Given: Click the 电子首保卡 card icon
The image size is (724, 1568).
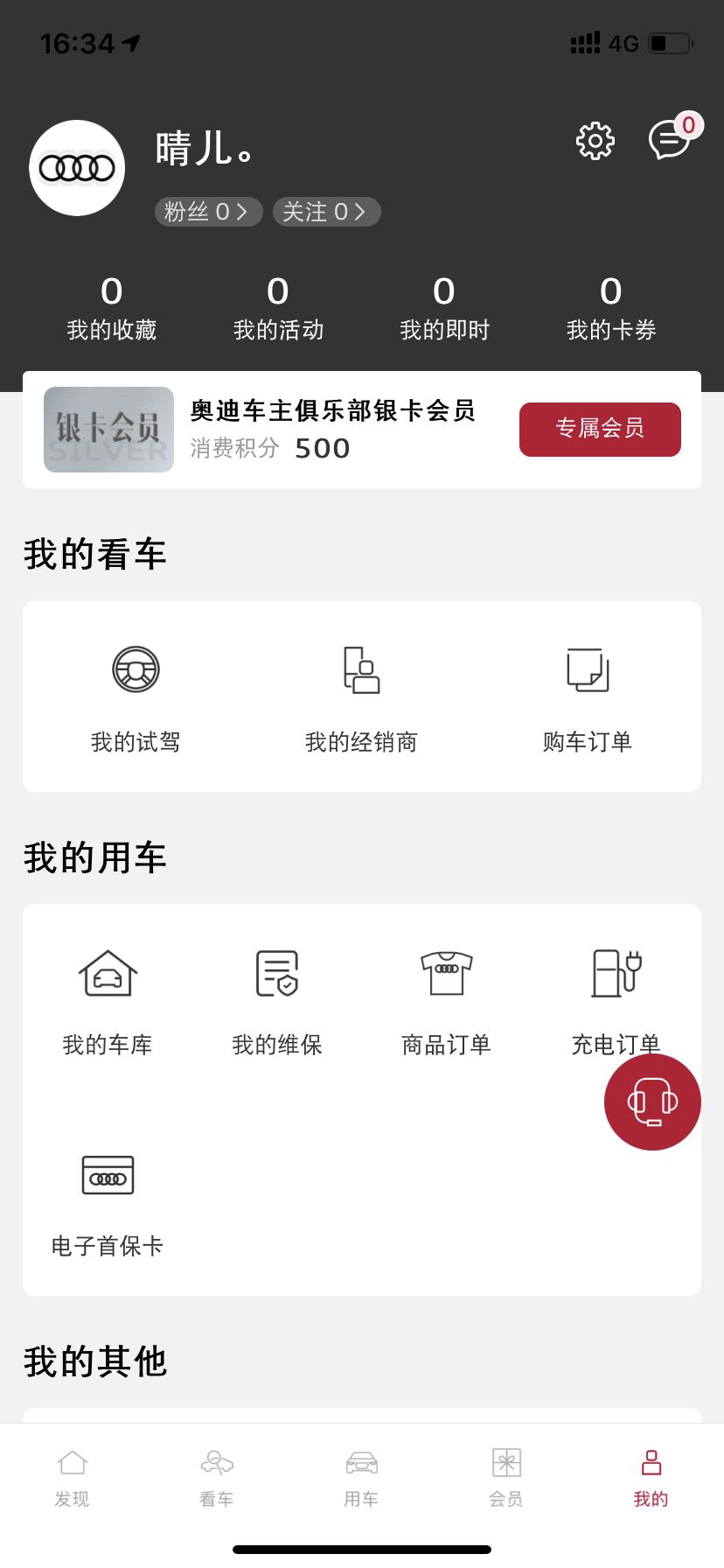Looking at the screenshot, I should 107,1175.
